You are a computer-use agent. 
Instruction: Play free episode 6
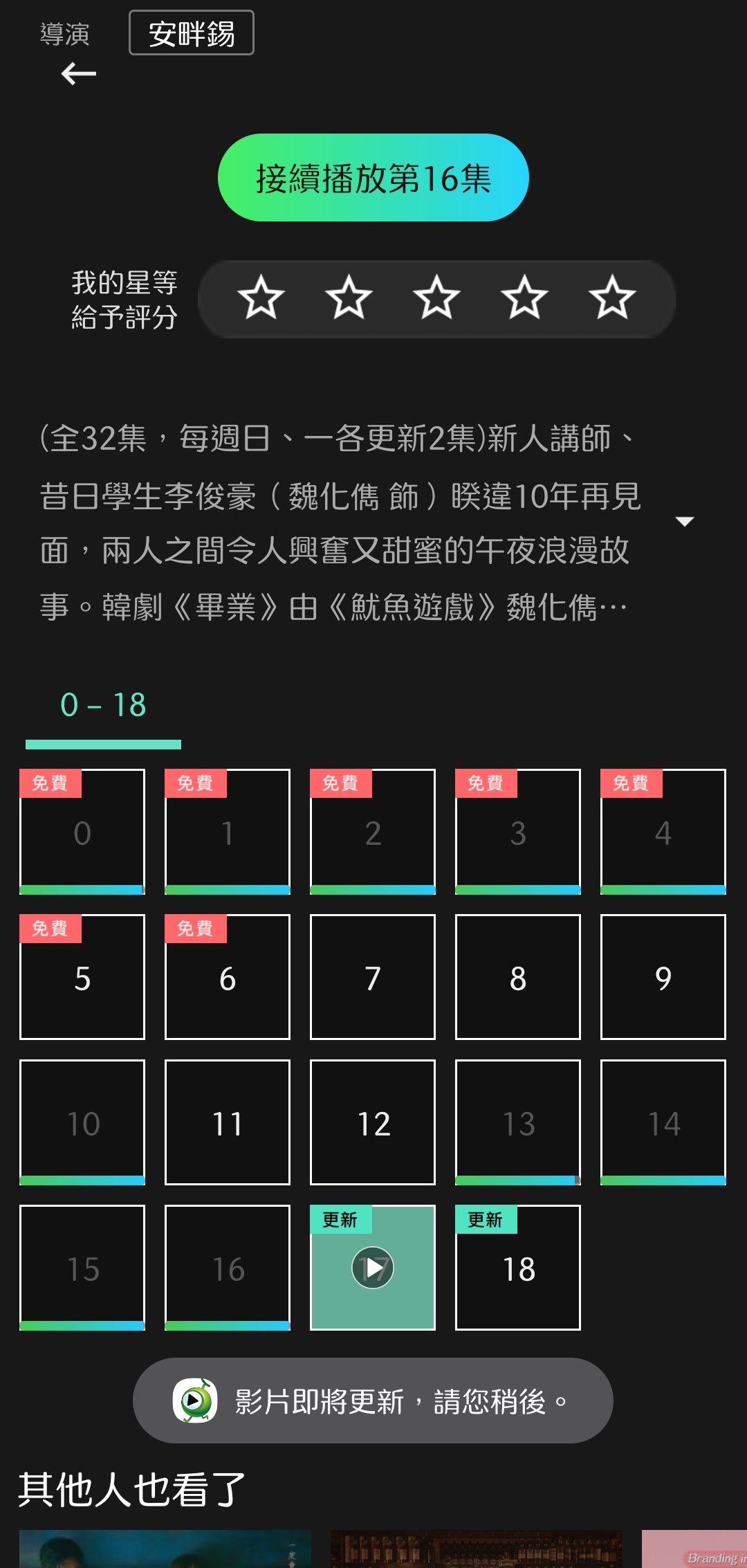pos(228,977)
